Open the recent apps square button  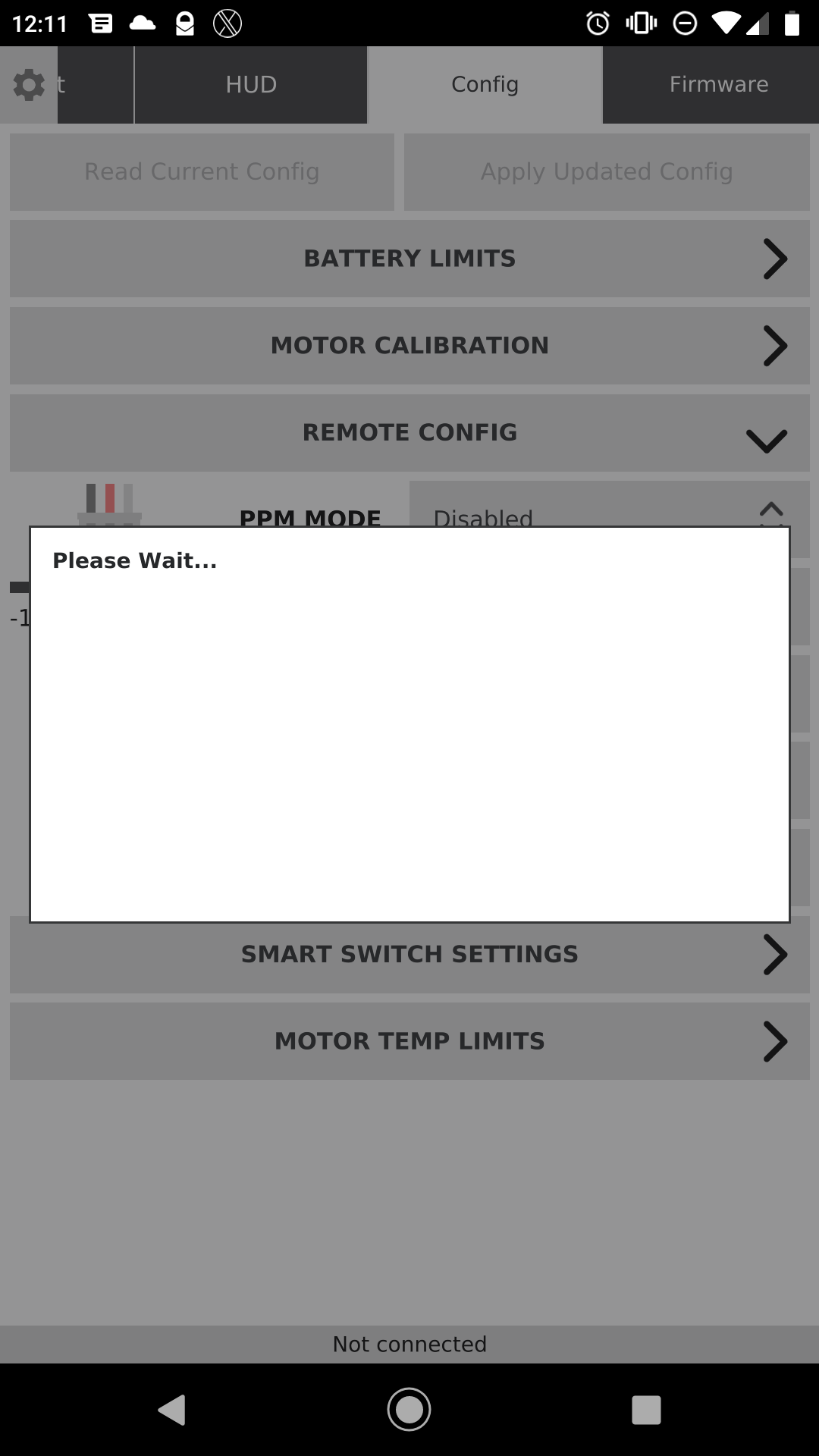pyautogui.click(x=646, y=1410)
